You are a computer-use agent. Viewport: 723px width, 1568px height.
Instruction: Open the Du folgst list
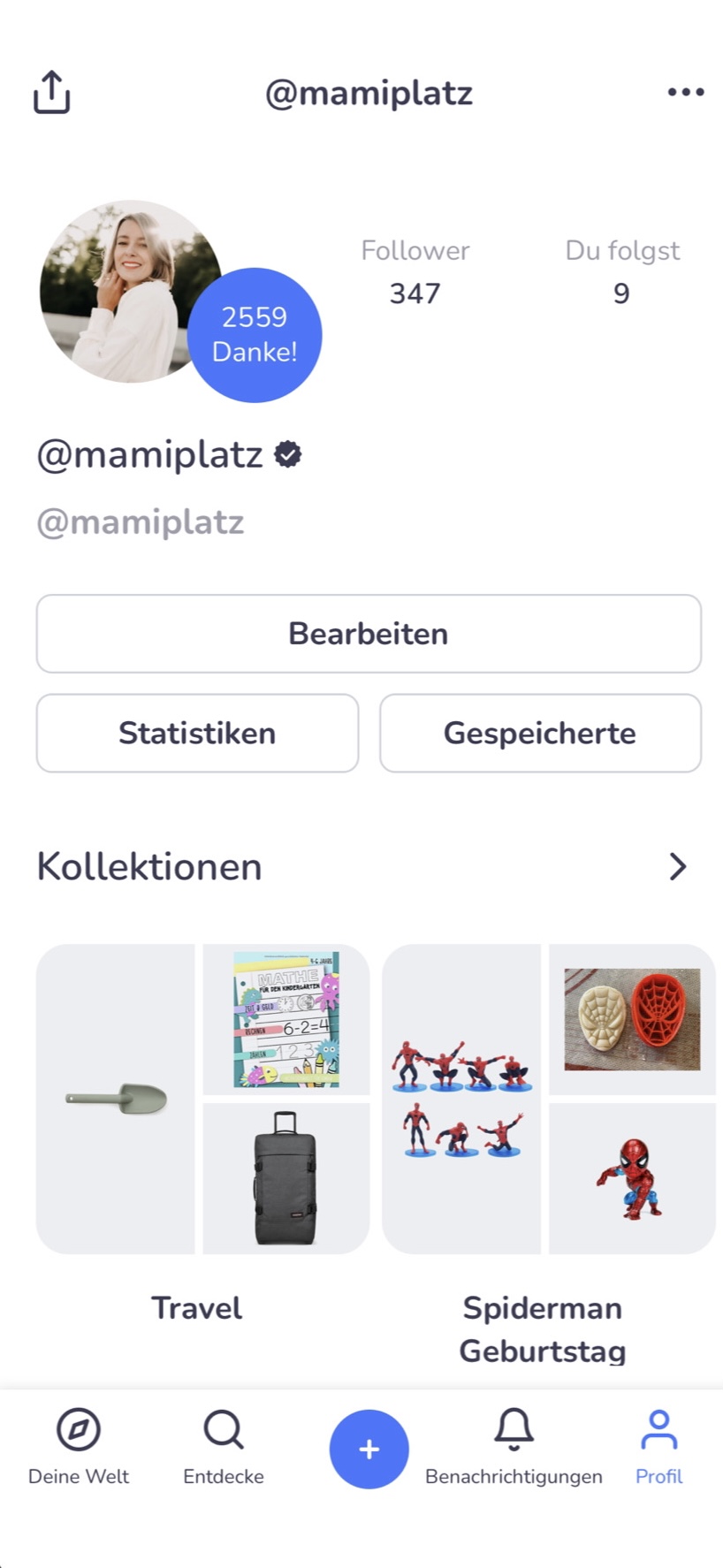tap(621, 272)
